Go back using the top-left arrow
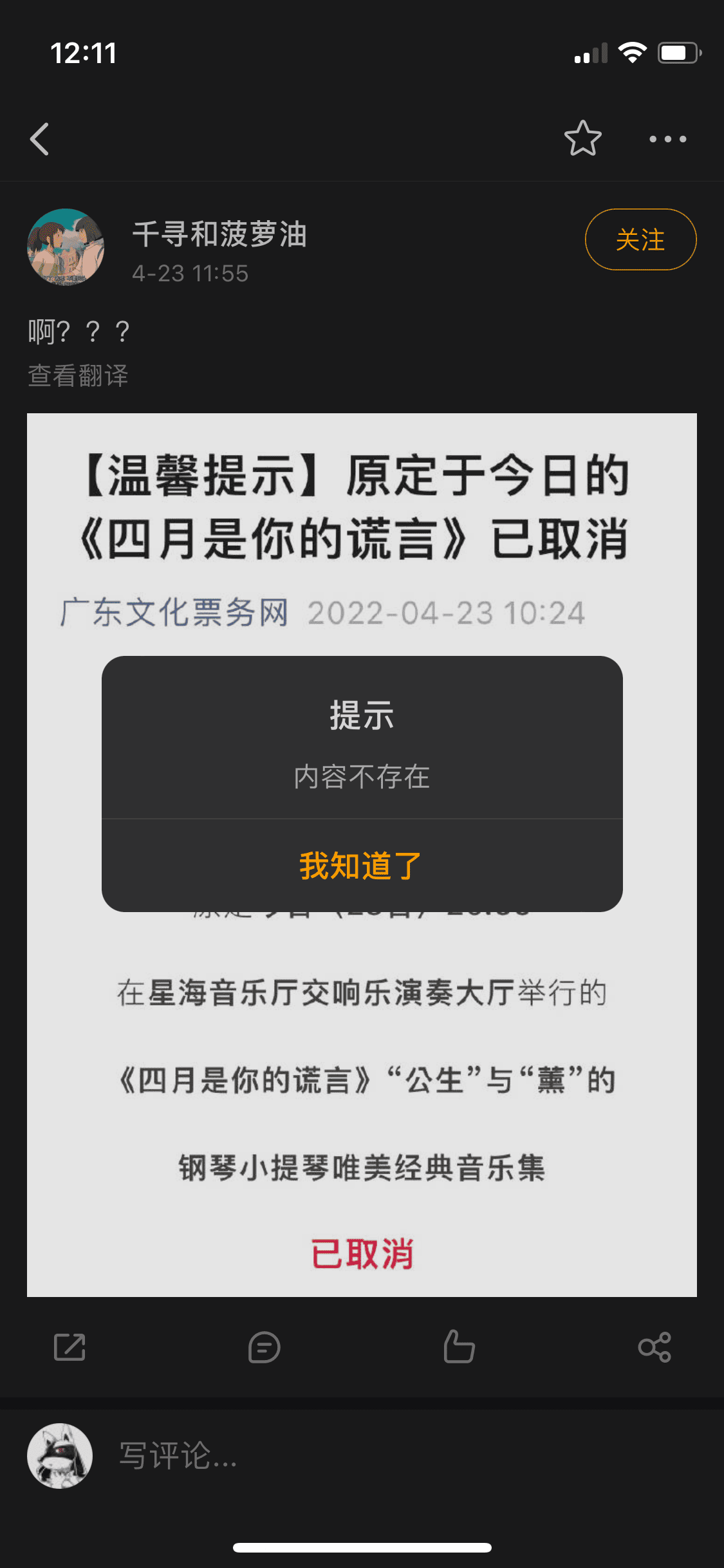The height and width of the screenshot is (1568, 724). 40,139
